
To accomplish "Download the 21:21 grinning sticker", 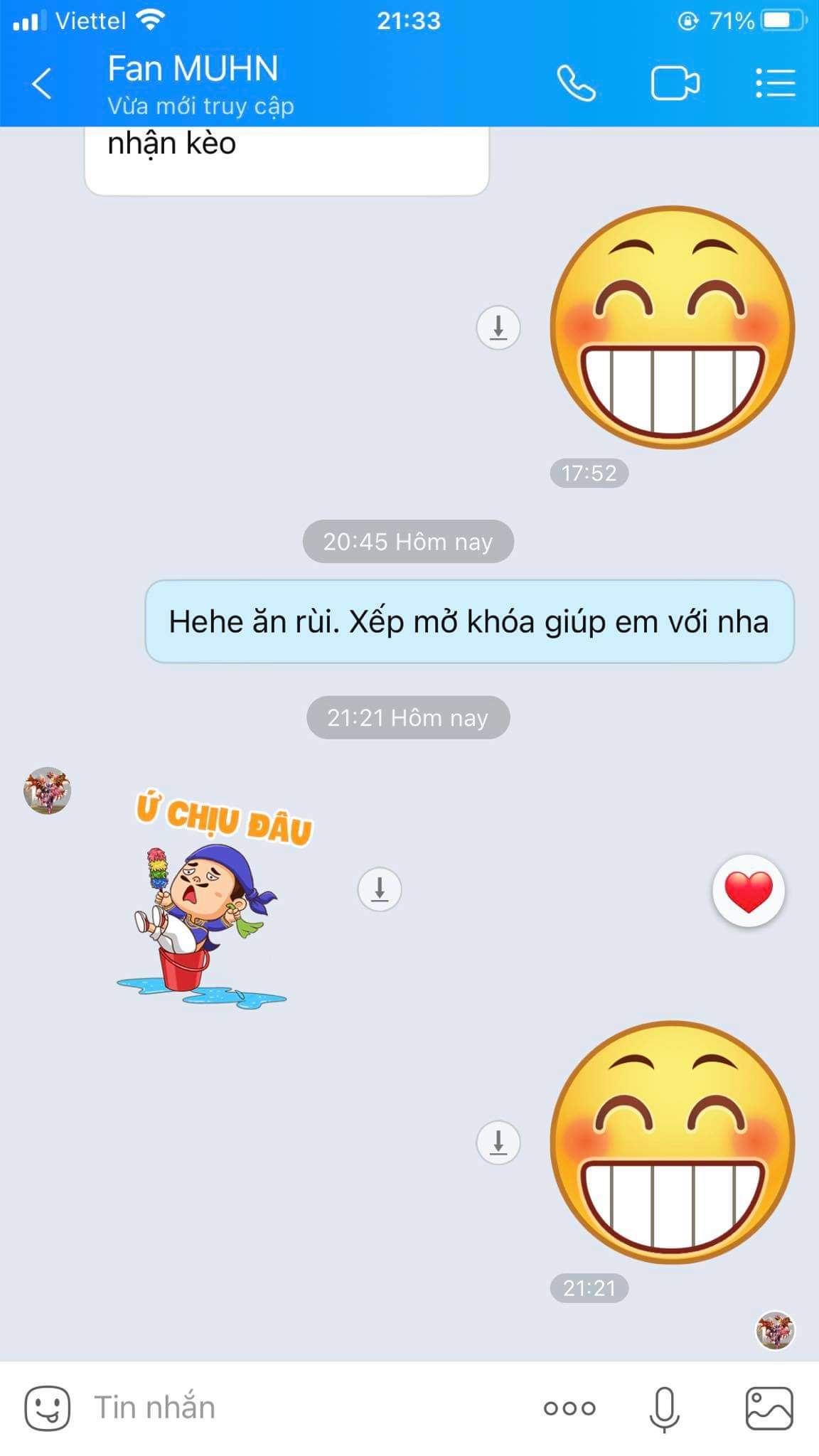I will [x=498, y=1142].
